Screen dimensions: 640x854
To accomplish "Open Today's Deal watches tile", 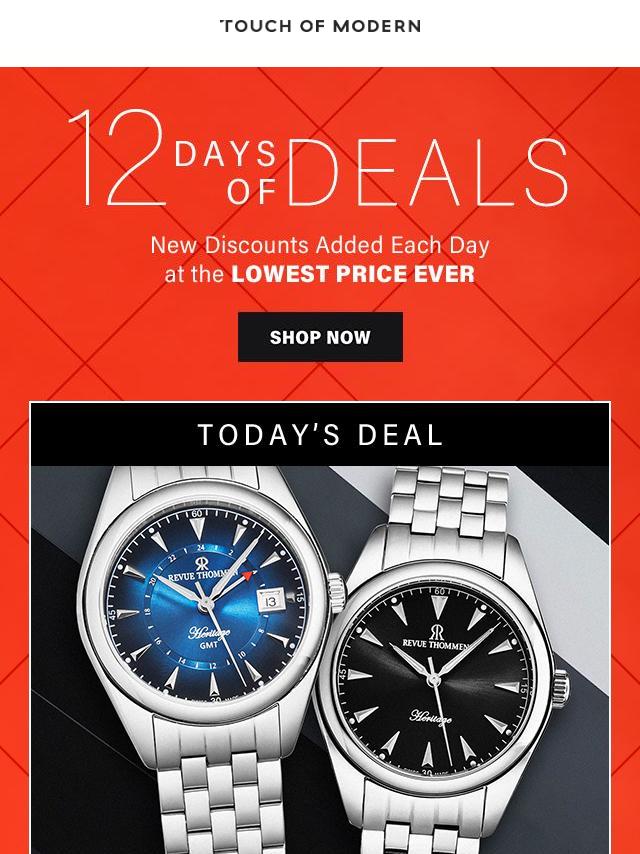I will pyautogui.click(x=320, y=640).
